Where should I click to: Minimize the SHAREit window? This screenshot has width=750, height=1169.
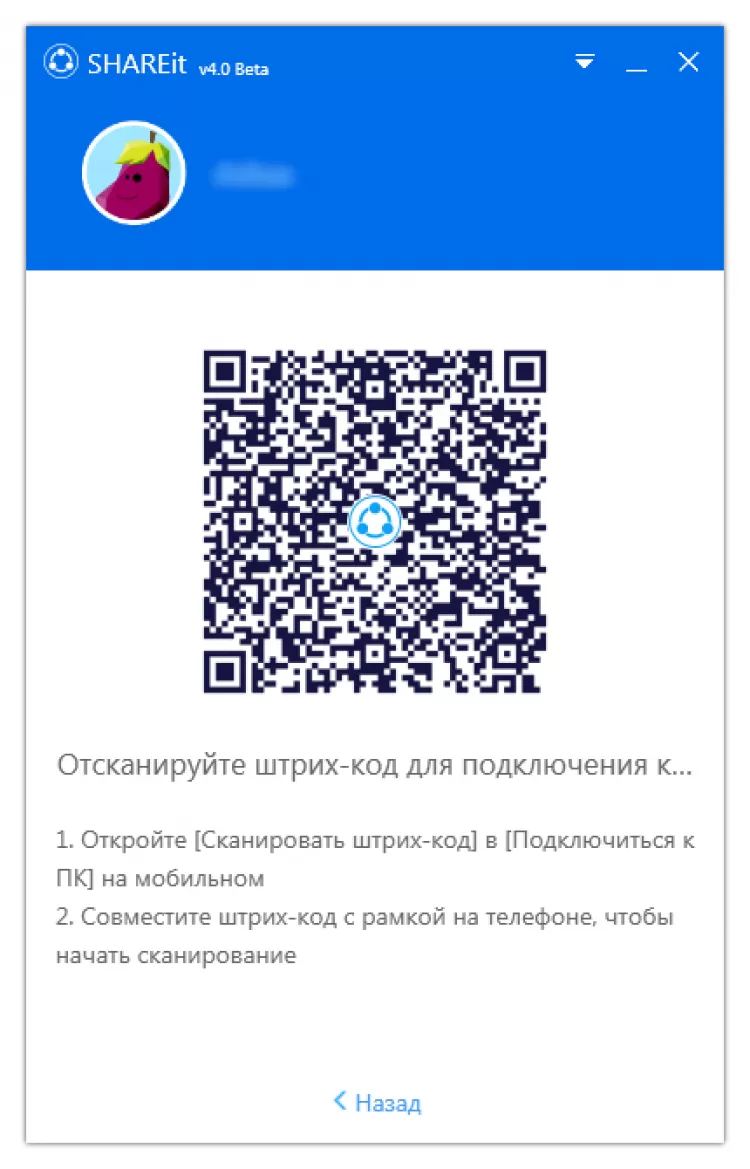pyautogui.click(x=637, y=64)
